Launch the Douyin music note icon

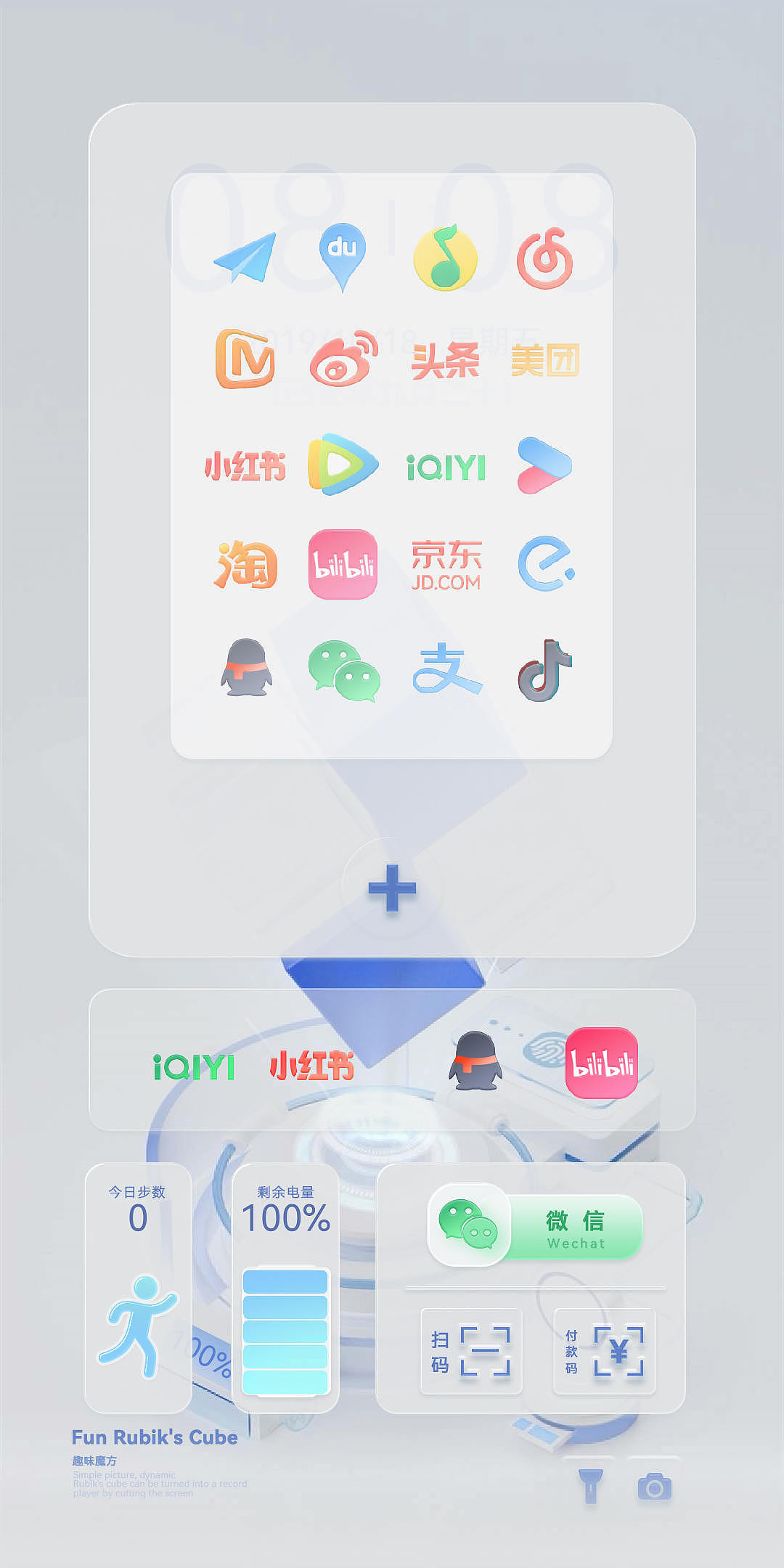click(x=545, y=670)
